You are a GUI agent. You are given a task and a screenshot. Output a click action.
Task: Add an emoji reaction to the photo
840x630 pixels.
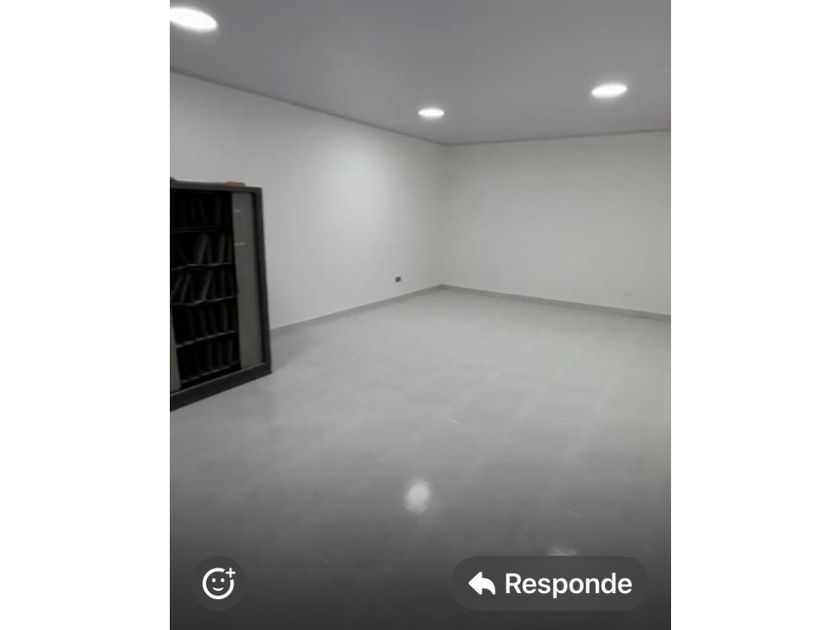218,583
